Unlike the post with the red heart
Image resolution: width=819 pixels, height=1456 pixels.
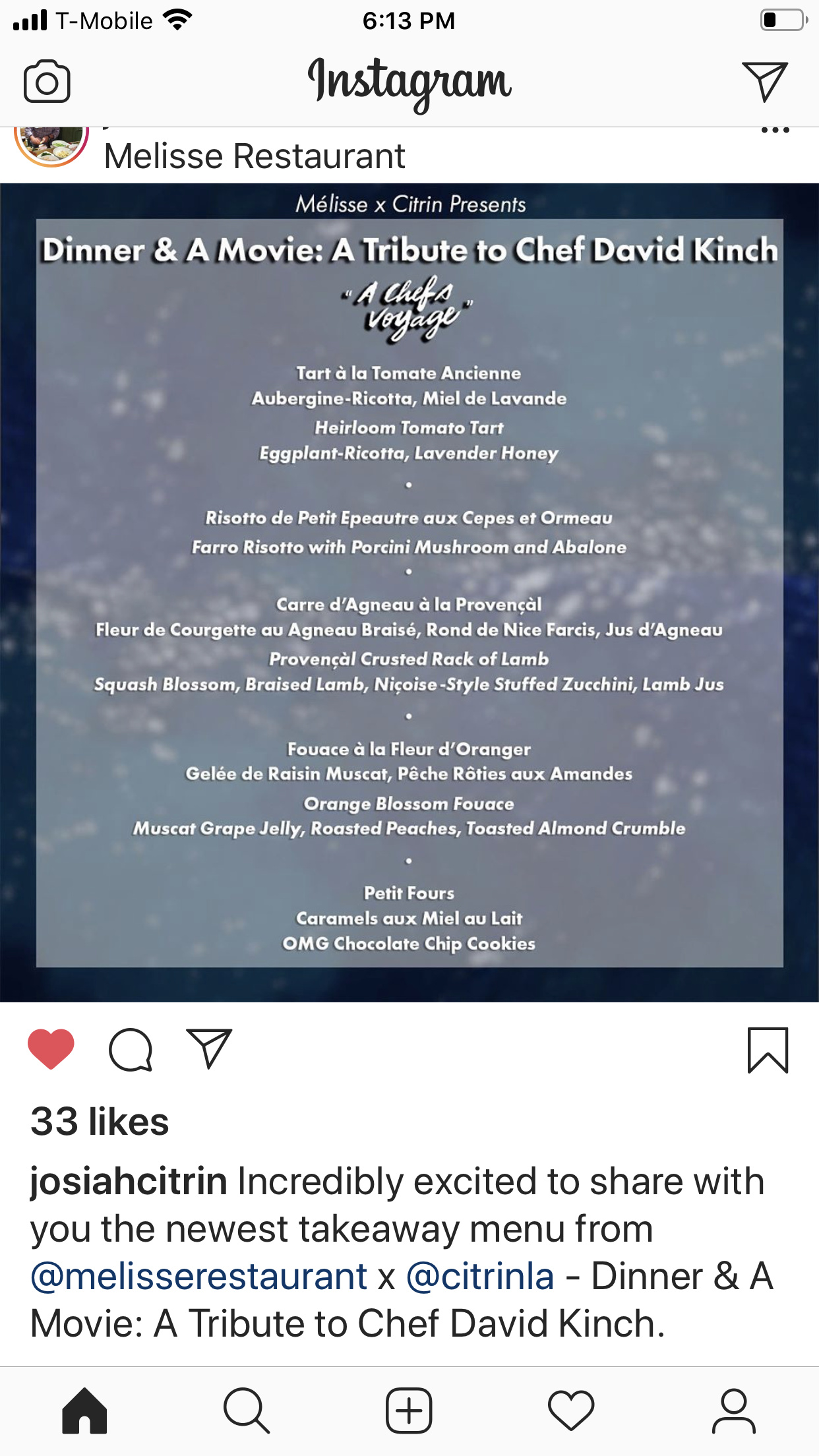pyautogui.click(x=51, y=1048)
